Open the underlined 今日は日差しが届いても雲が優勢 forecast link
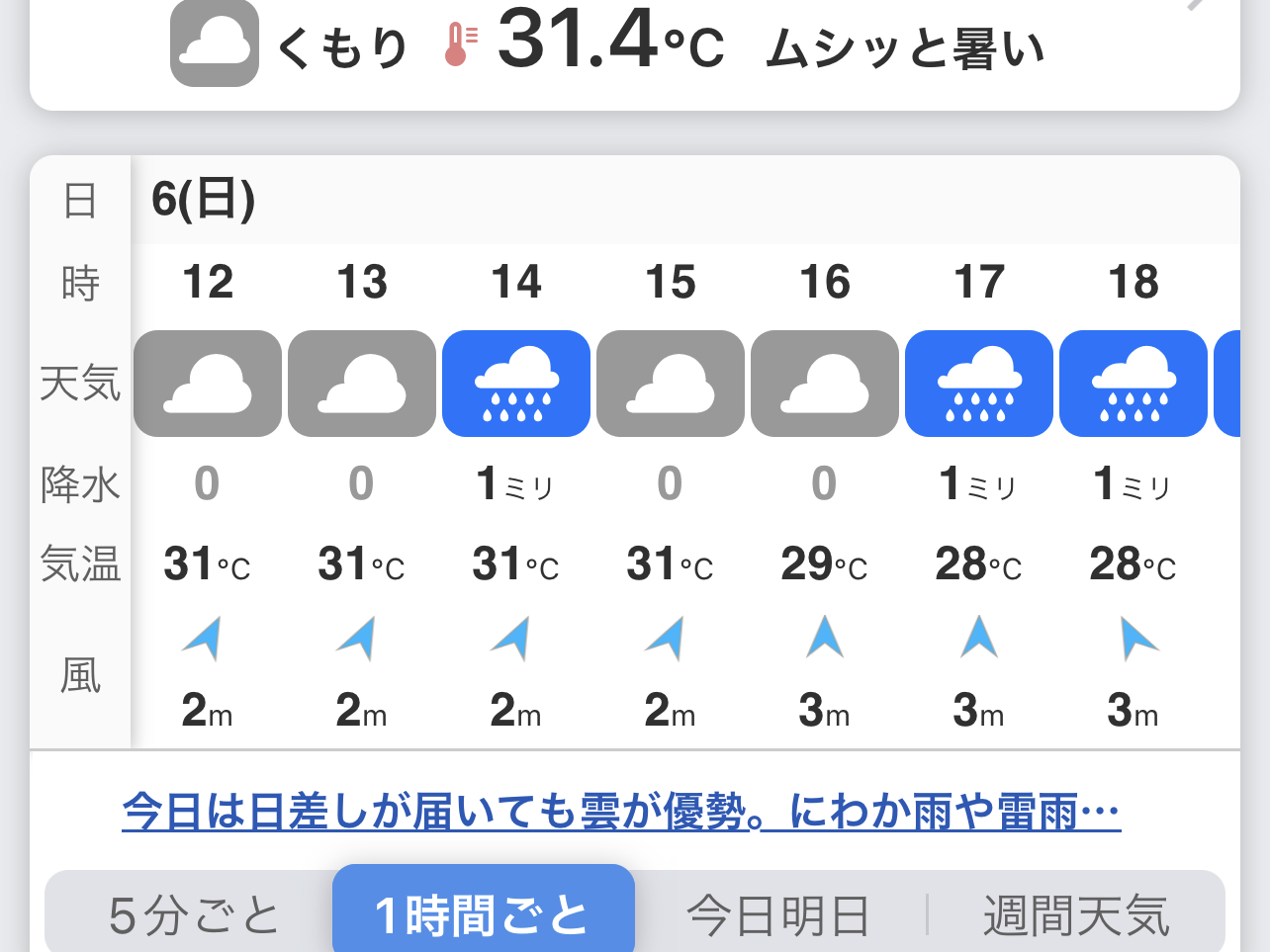This screenshot has height=952, width=1270. (621, 813)
